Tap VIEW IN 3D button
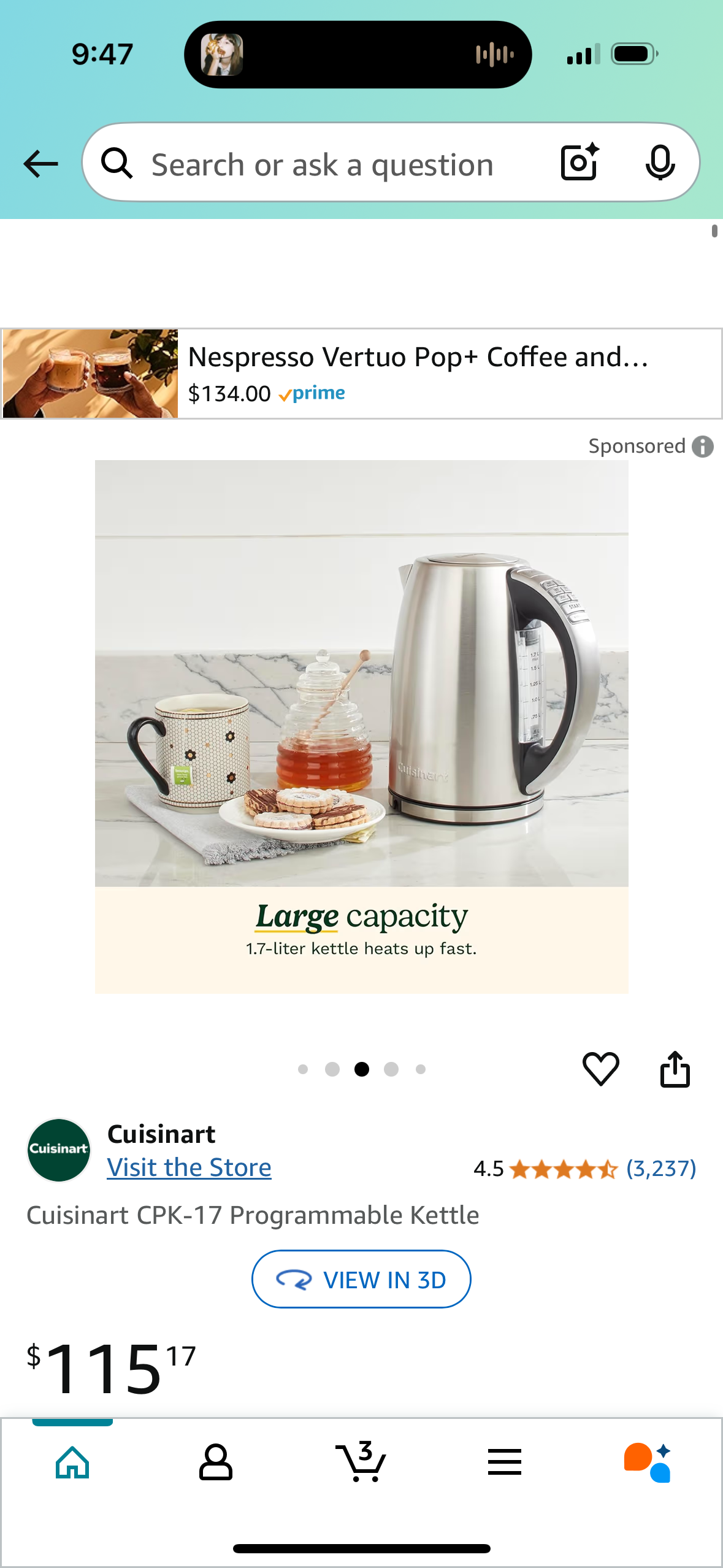723x1568 pixels. [361, 1280]
